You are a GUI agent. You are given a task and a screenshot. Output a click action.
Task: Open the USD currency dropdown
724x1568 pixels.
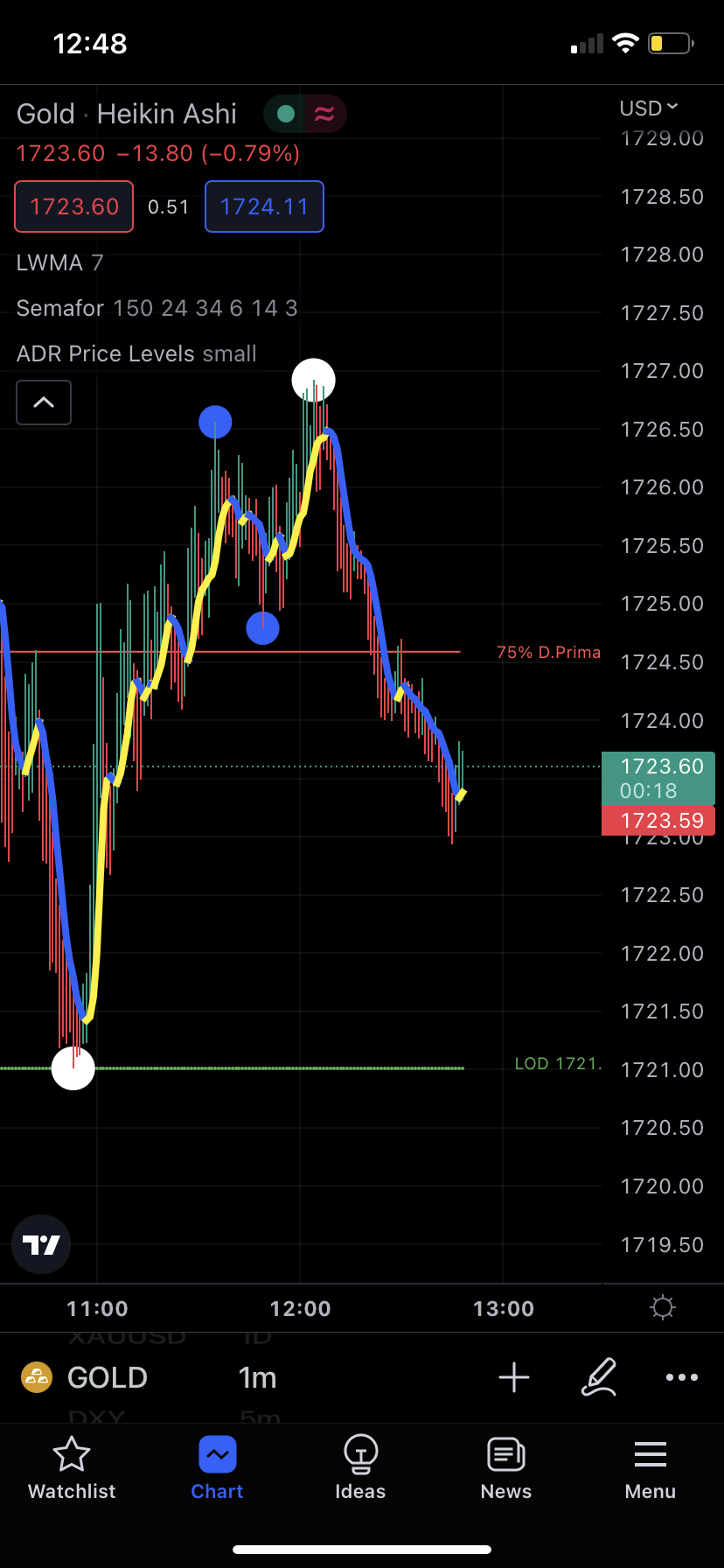pyautogui.click(x=649, y=108)
